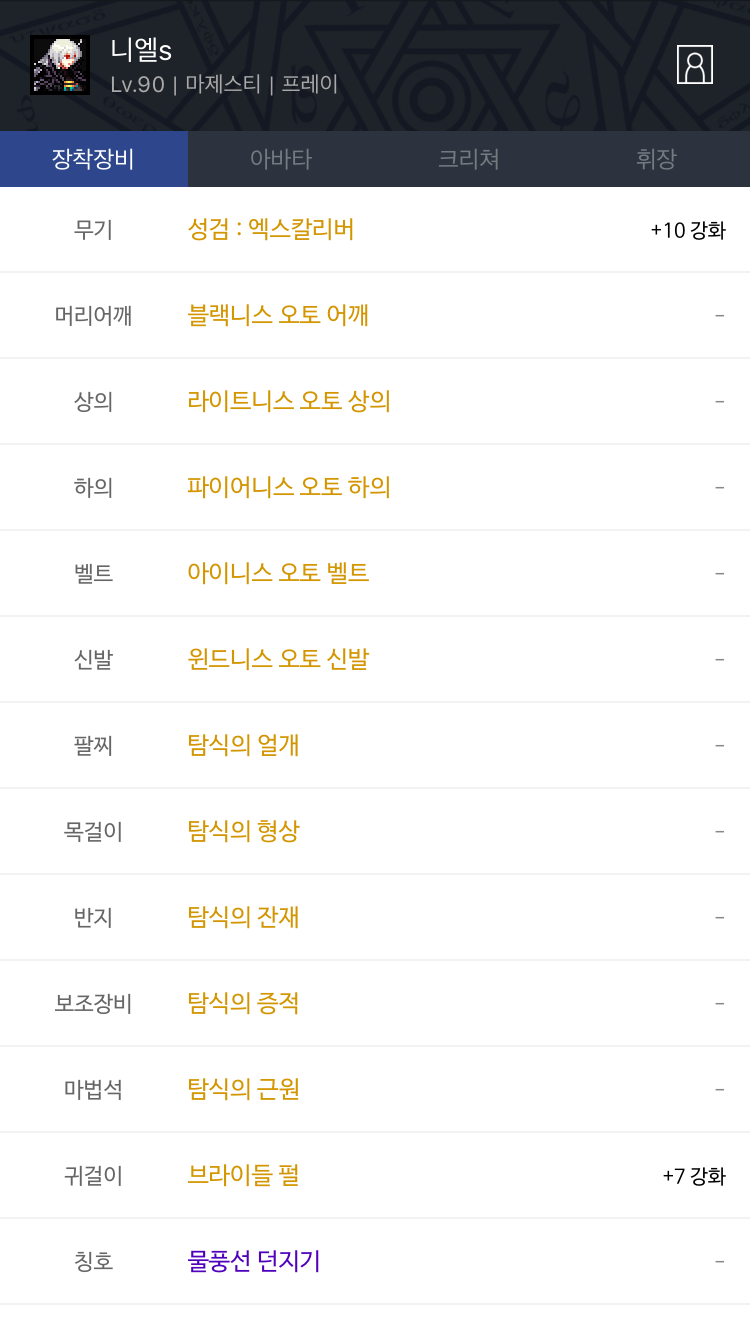Open bracelet 탐식의 얼개
The height and width of the screenshot is (1334, 750).
pyautogui.click(x=375, y=746)
